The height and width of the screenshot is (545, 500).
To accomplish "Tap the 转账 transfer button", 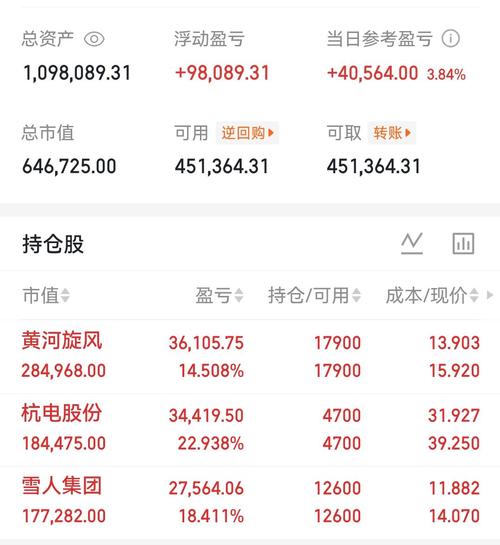I will (392, 133).
